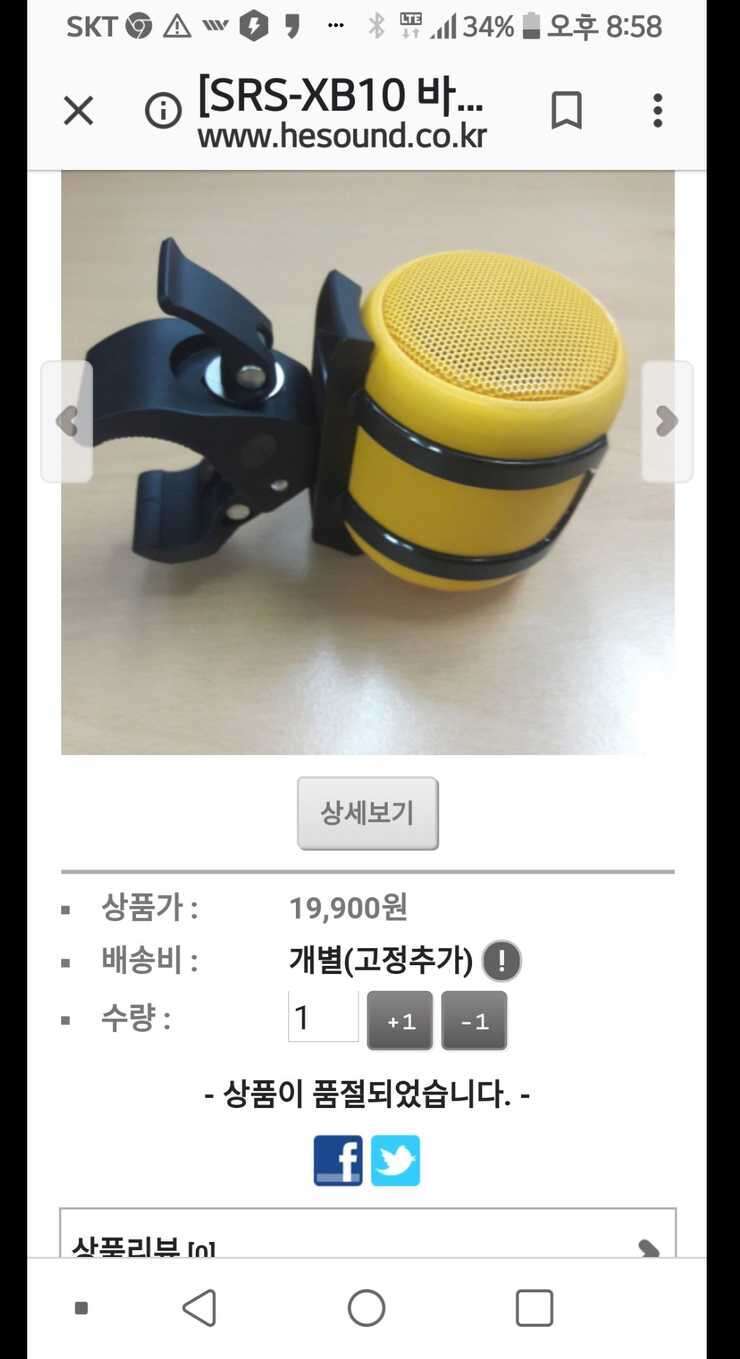Show the previous product image
The height and width of the screenshot is (1359, 740).
[x=66, y=421]
